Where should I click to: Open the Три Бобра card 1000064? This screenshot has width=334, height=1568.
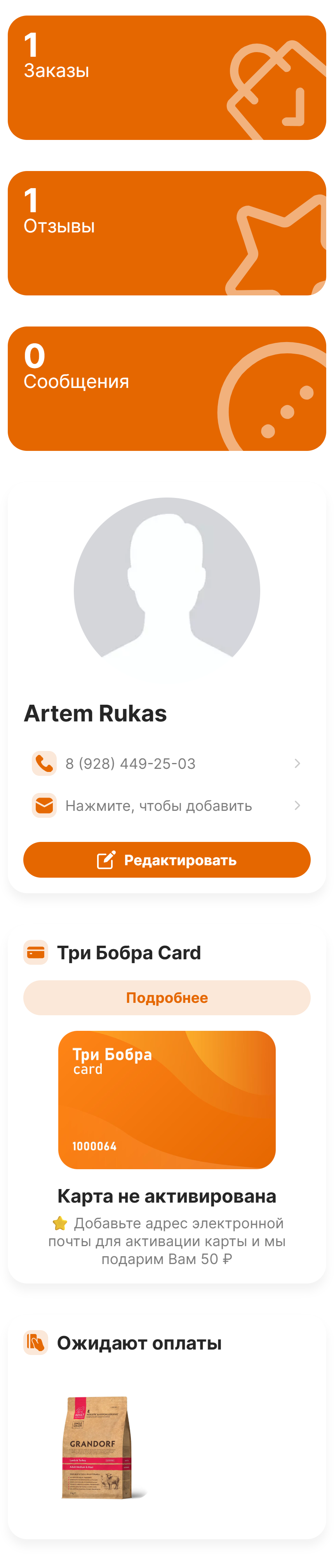pyautogui.click(x=167, y=1099)
